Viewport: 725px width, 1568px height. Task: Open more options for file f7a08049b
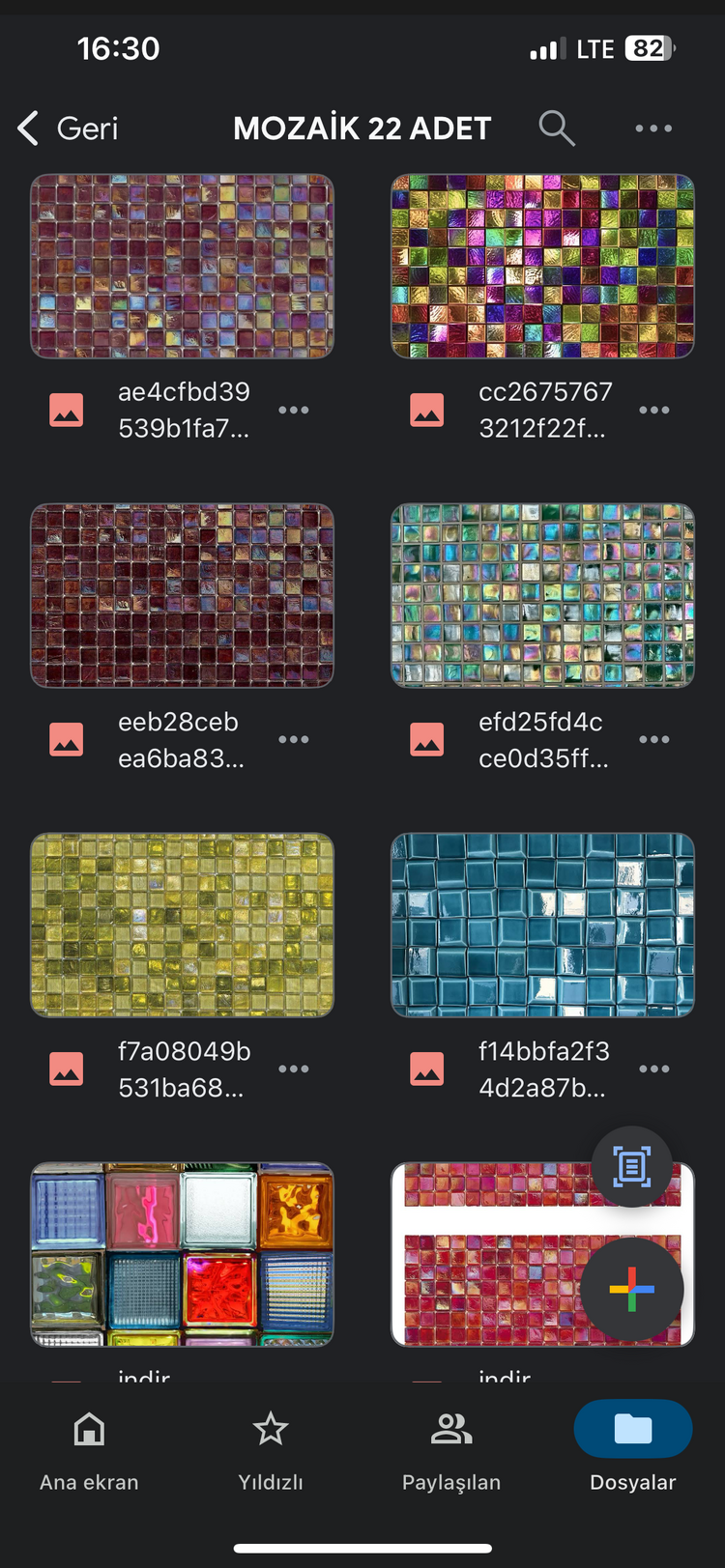[294, 1069]
